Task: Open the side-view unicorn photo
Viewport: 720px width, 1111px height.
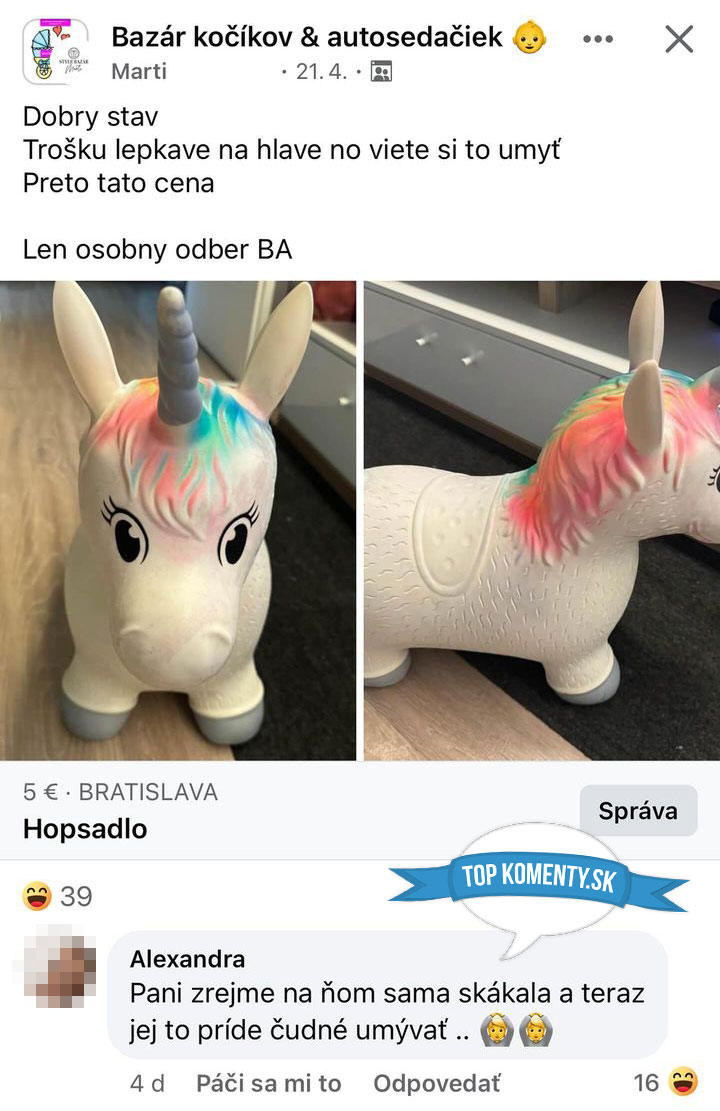Action: (541, 520)
